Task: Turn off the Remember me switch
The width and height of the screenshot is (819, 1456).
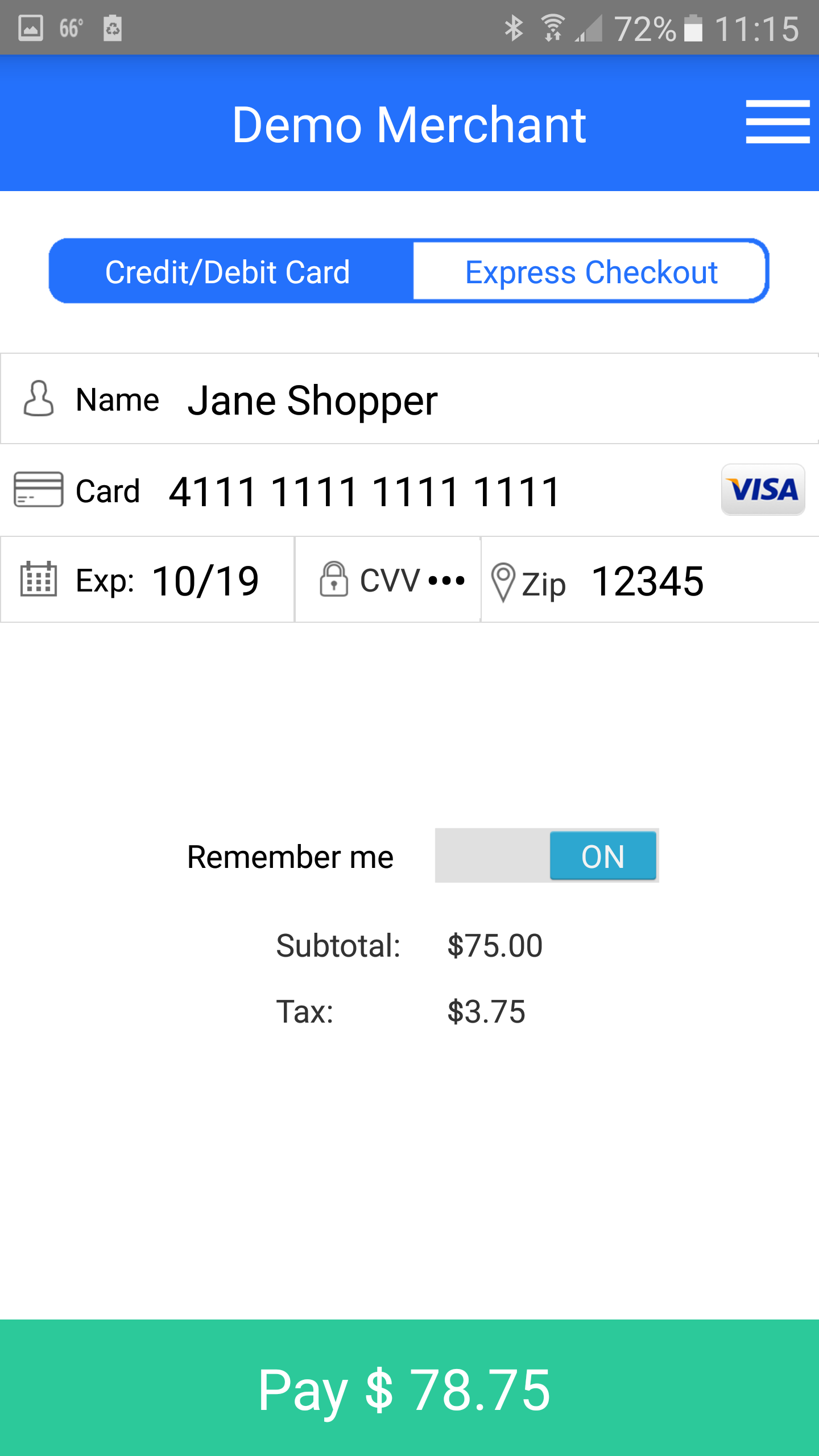Action: tap(547, 855)
